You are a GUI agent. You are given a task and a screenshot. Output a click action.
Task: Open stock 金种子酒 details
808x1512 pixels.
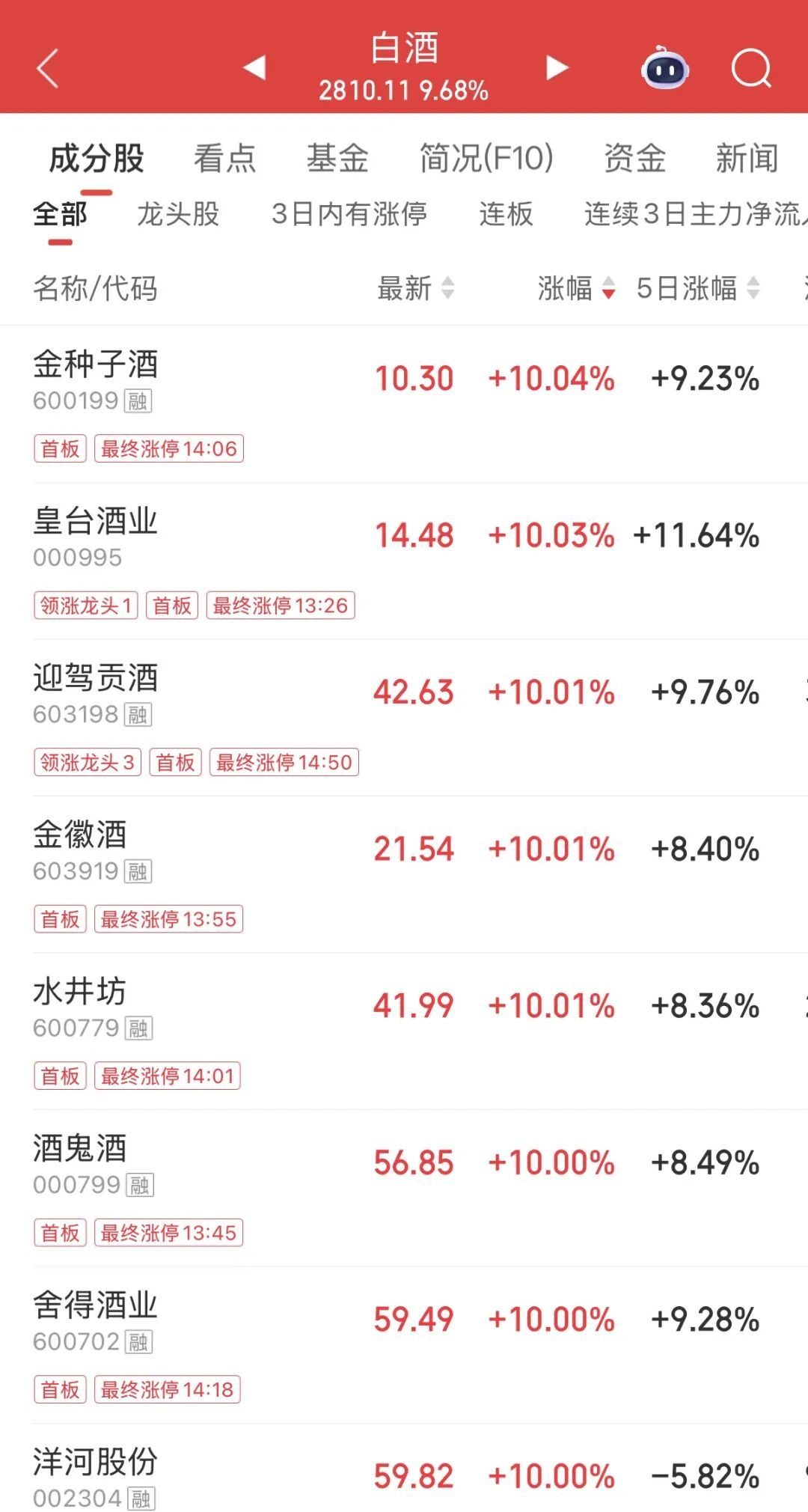pos(96,365)
